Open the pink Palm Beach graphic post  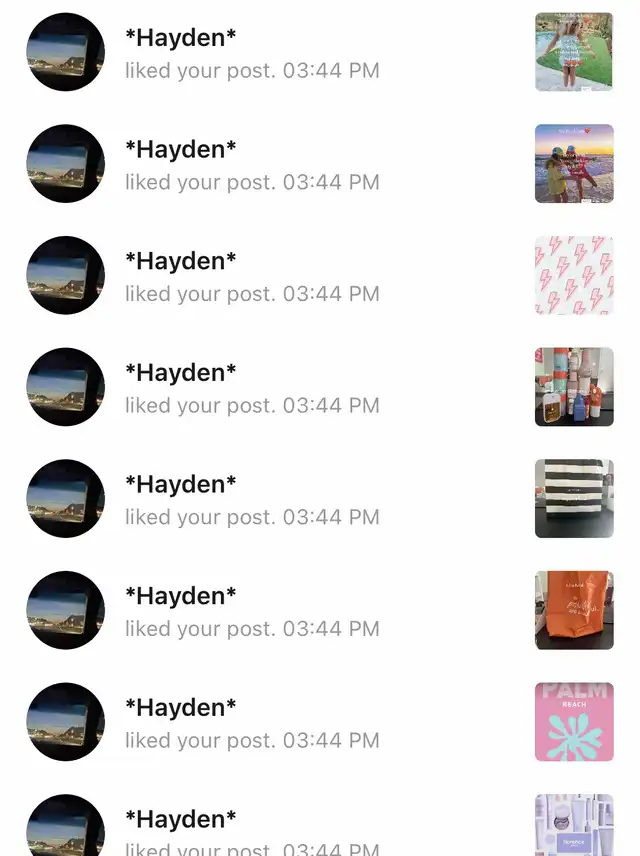coord(574,722)
